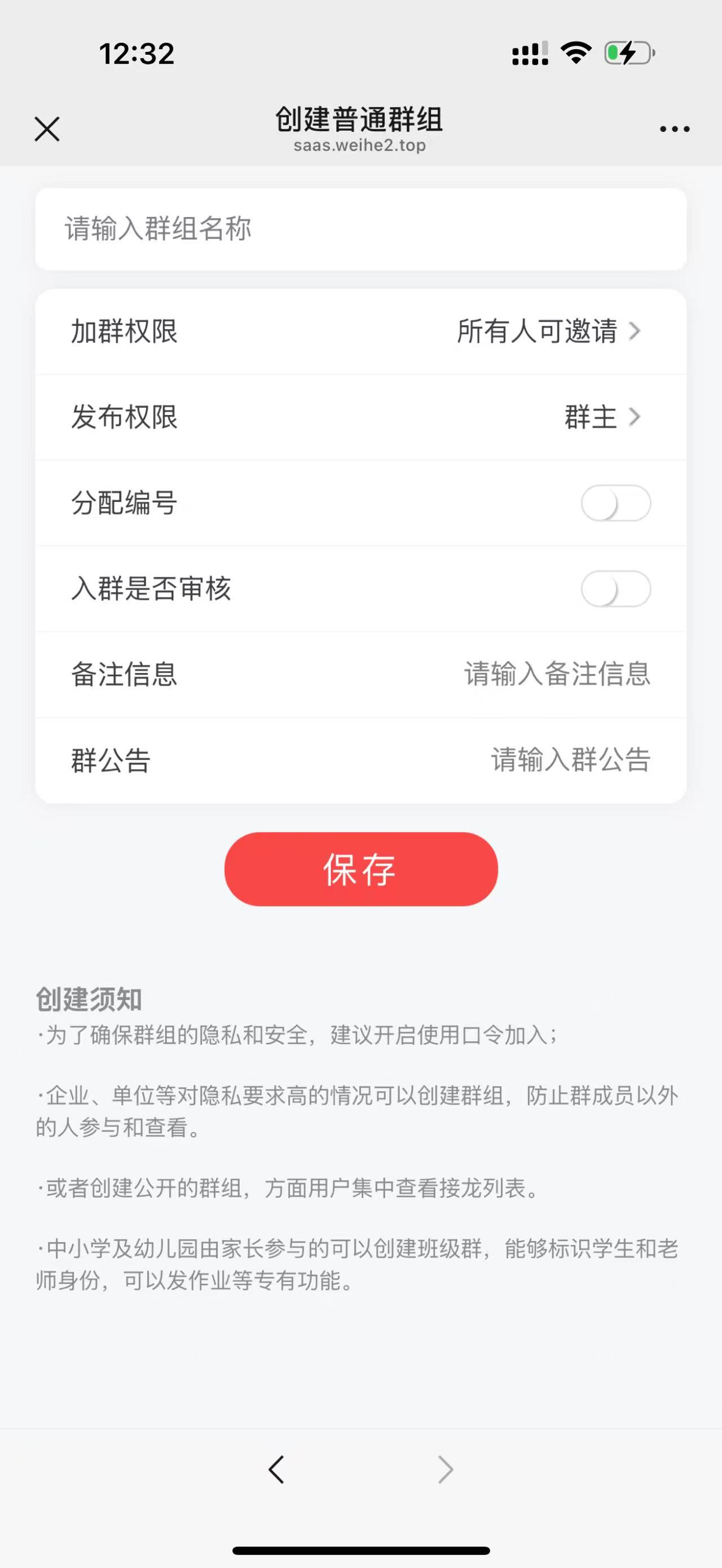The image size is (722, 1568).
Task: Open the 发布权限 setting row
Action: pyautogui.click(x=361, y=418)
